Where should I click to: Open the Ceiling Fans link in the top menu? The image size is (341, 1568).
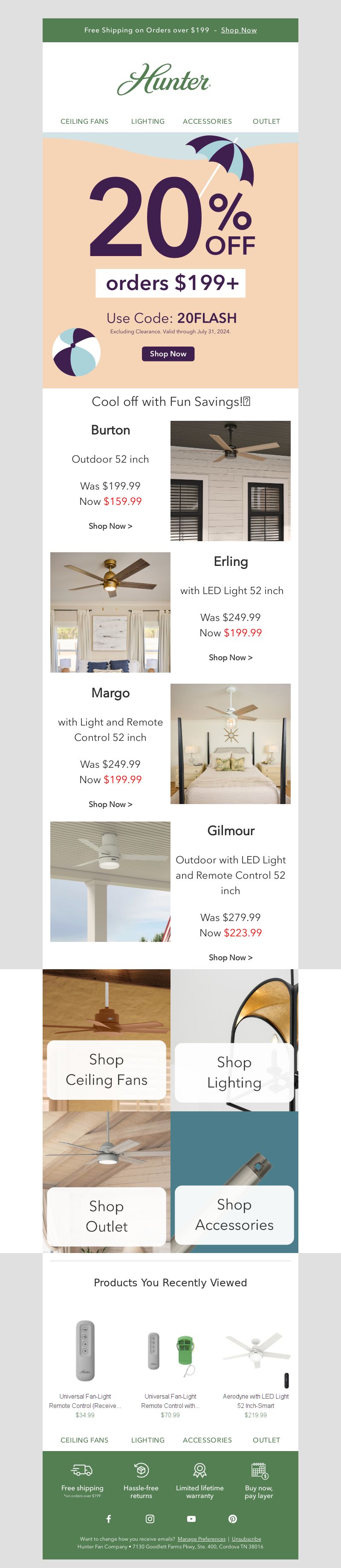pos(84,121)
